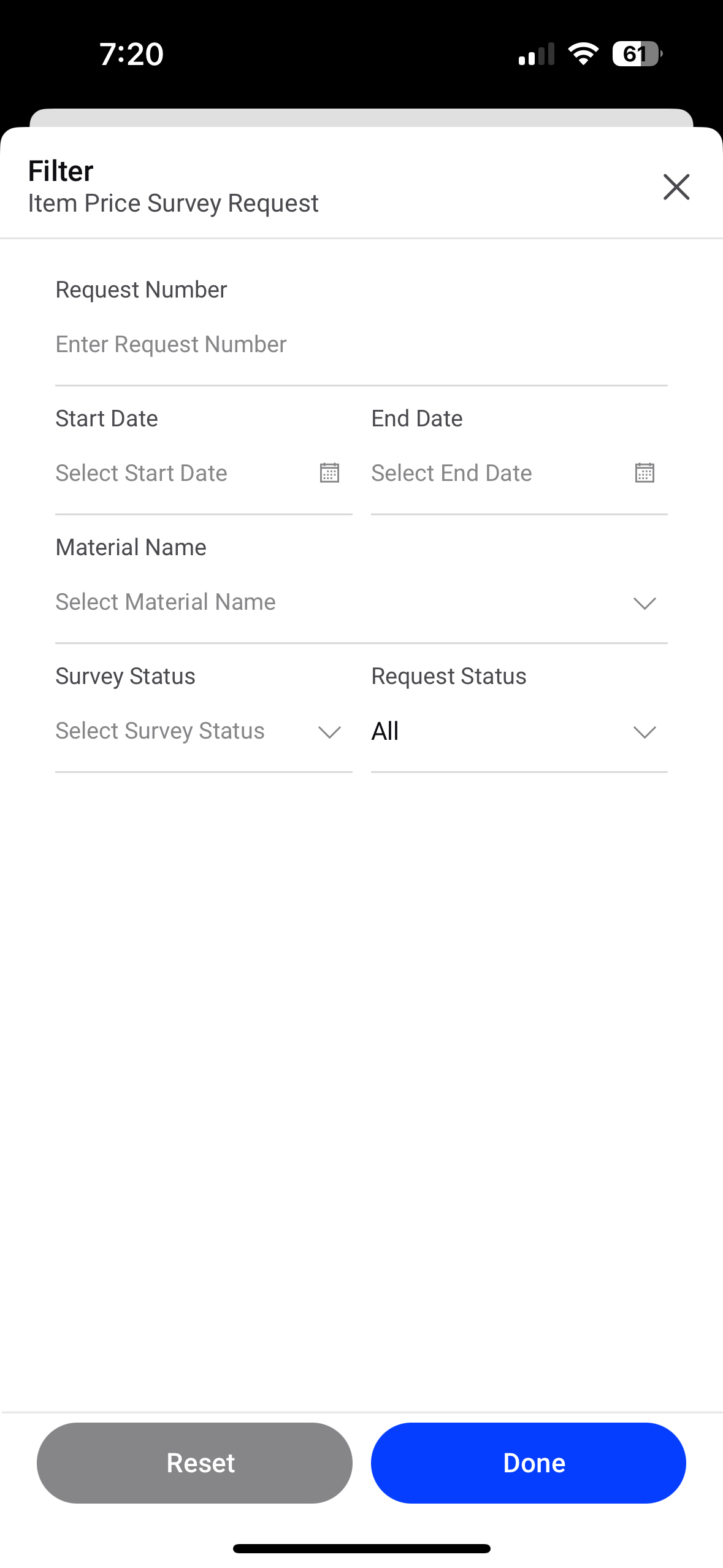Tap the Enter Request Number field

(361, 345)
